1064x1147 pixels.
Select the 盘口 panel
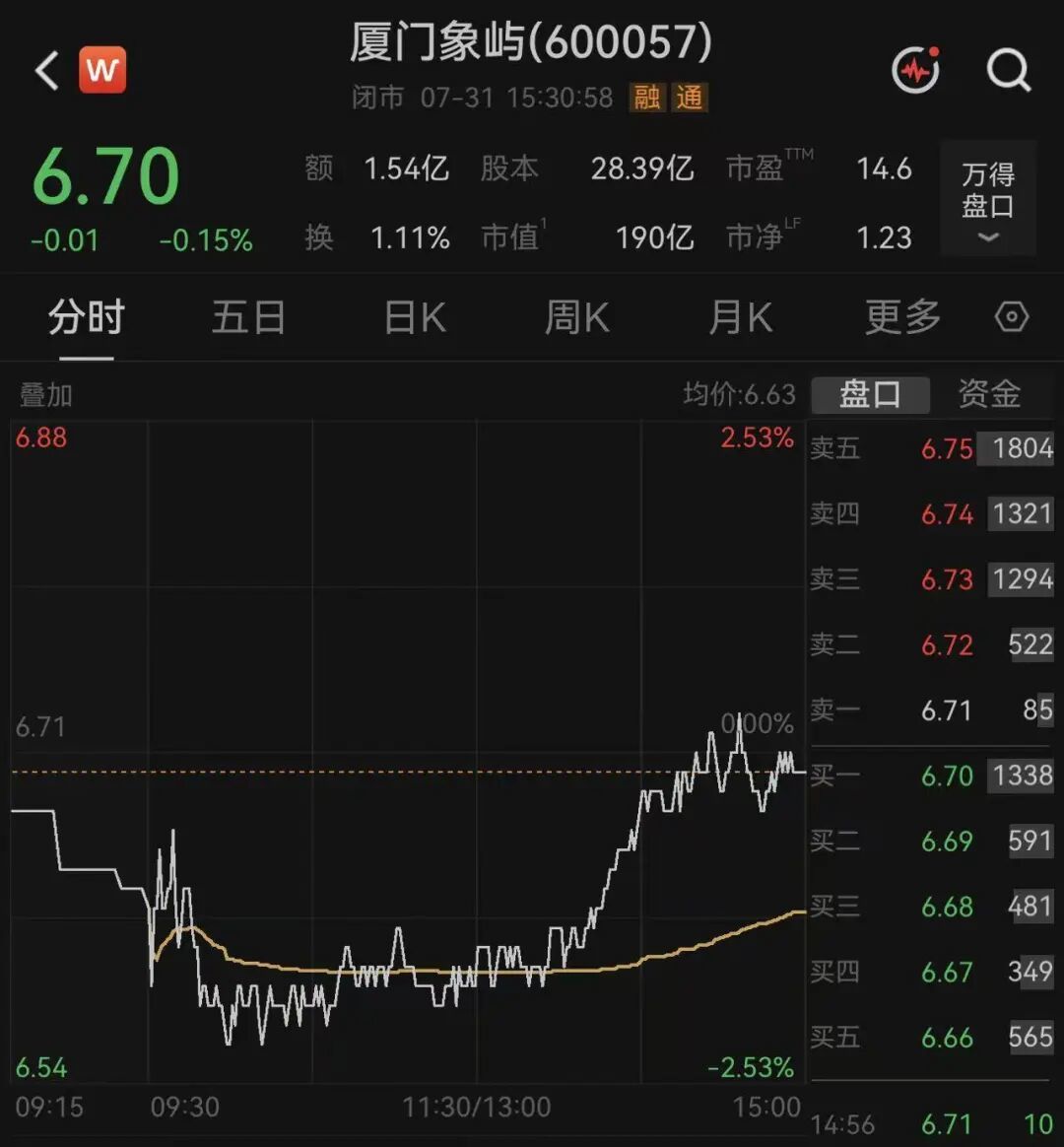coord(870,395)
